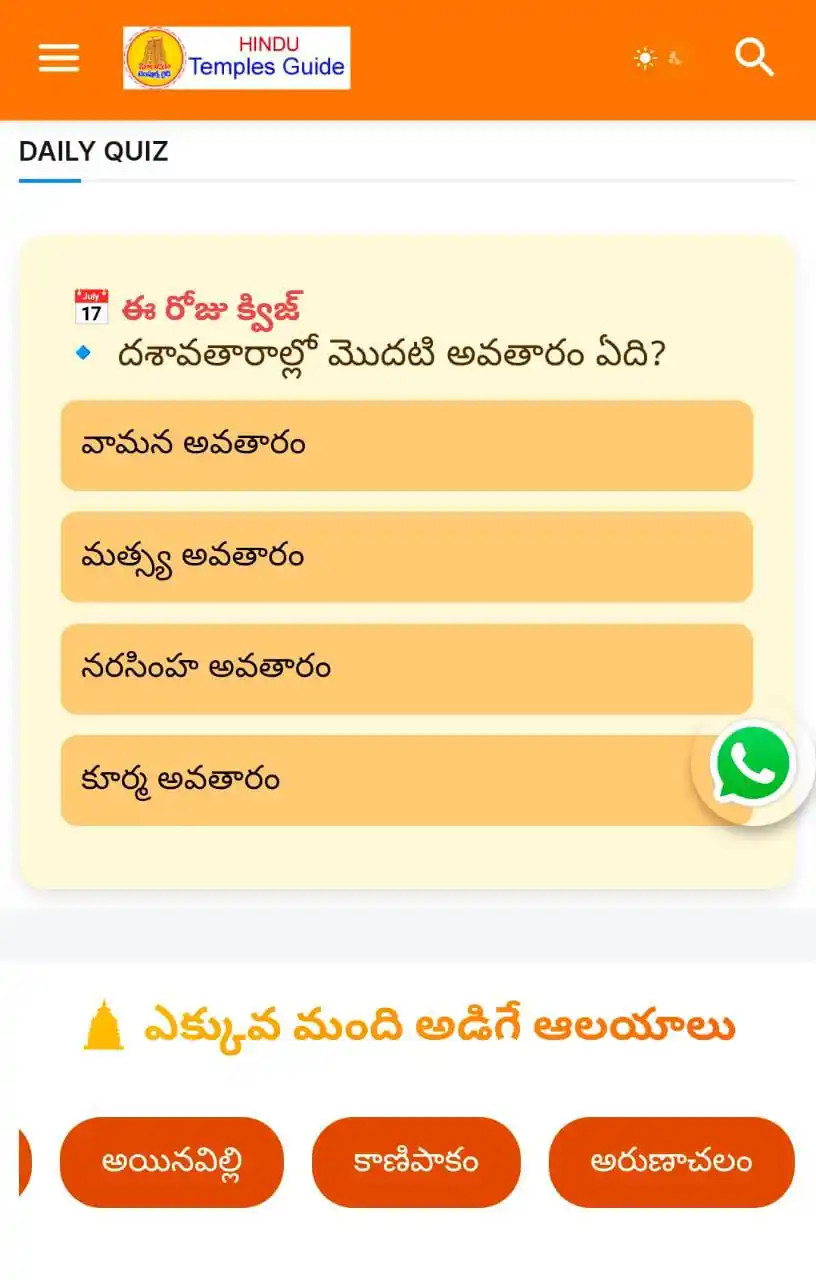Open the hamburger drawer menu
The width and height of the screenshot is (816, 1280).
pyautogui.click(x=58, y=58)
